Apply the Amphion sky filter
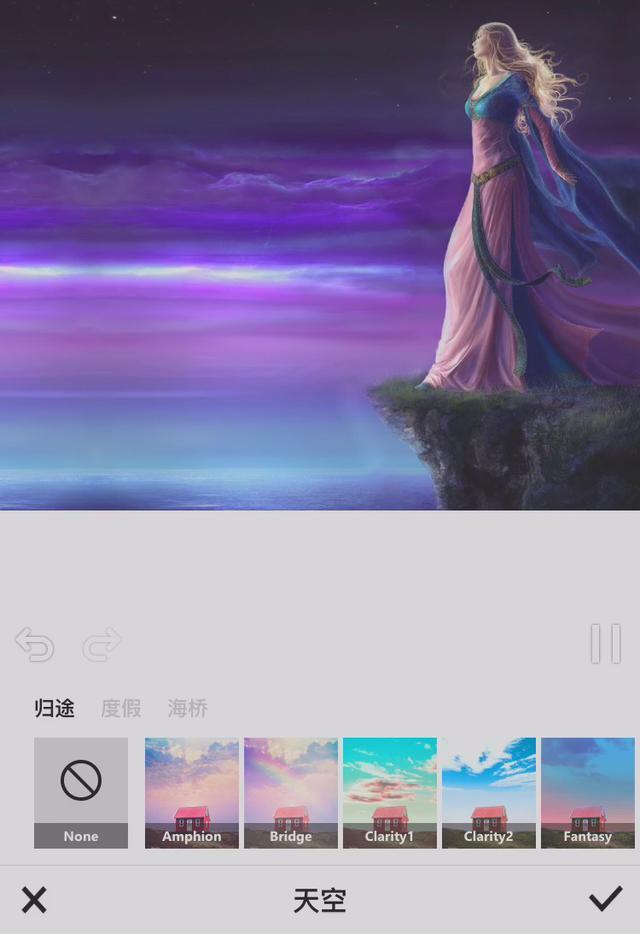 coord(192,792)
